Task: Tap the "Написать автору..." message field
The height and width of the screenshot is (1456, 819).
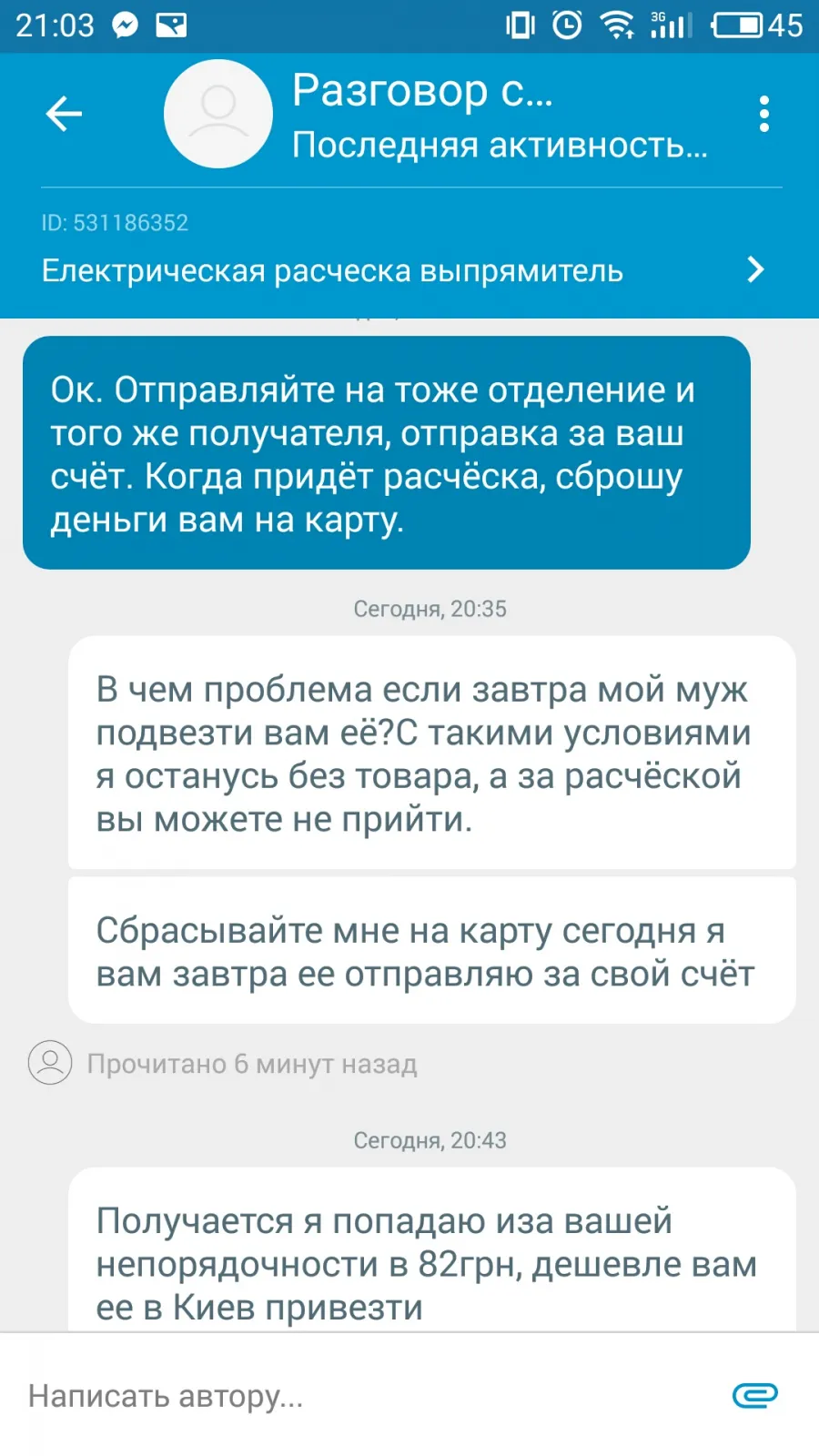Action: [x=364, y=1395]
